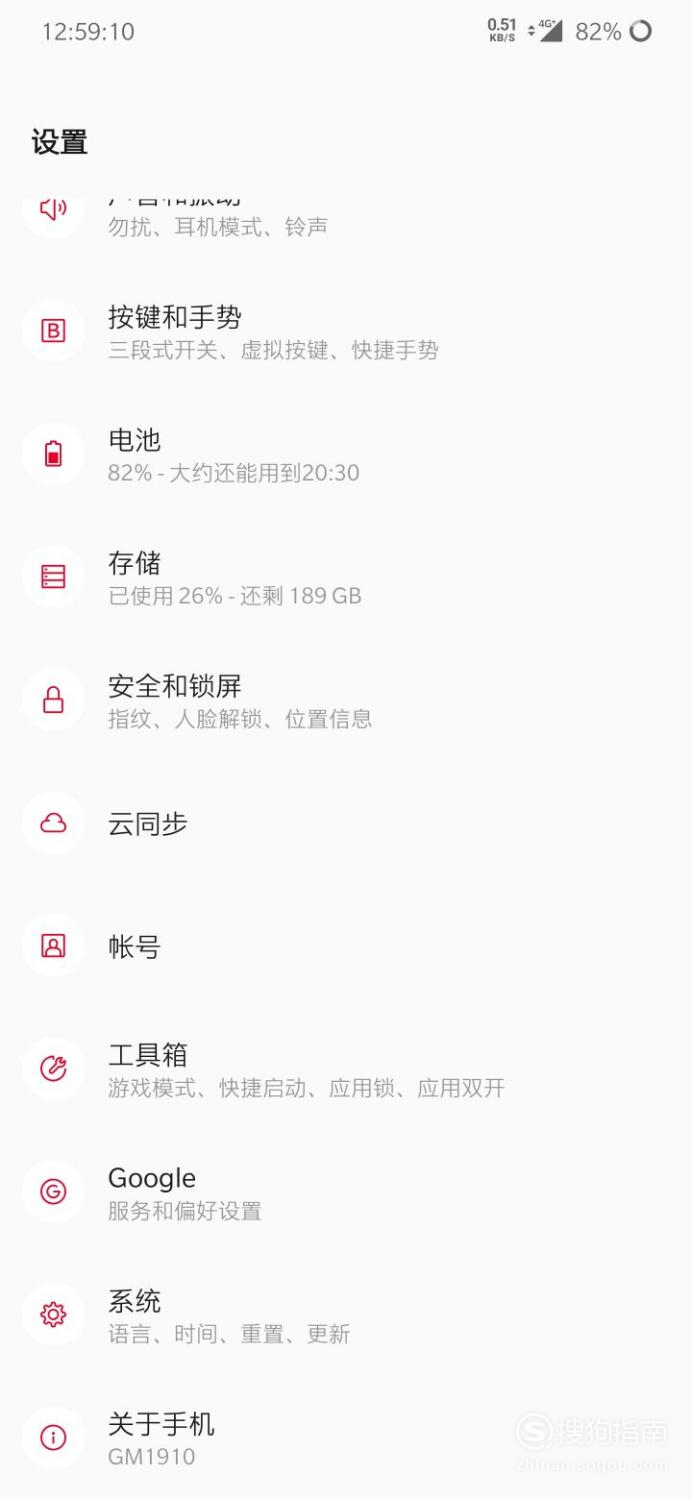Open 存储 storage settings
The width and height of the screenshot is (692, 1499).
(x=346, y=578)
